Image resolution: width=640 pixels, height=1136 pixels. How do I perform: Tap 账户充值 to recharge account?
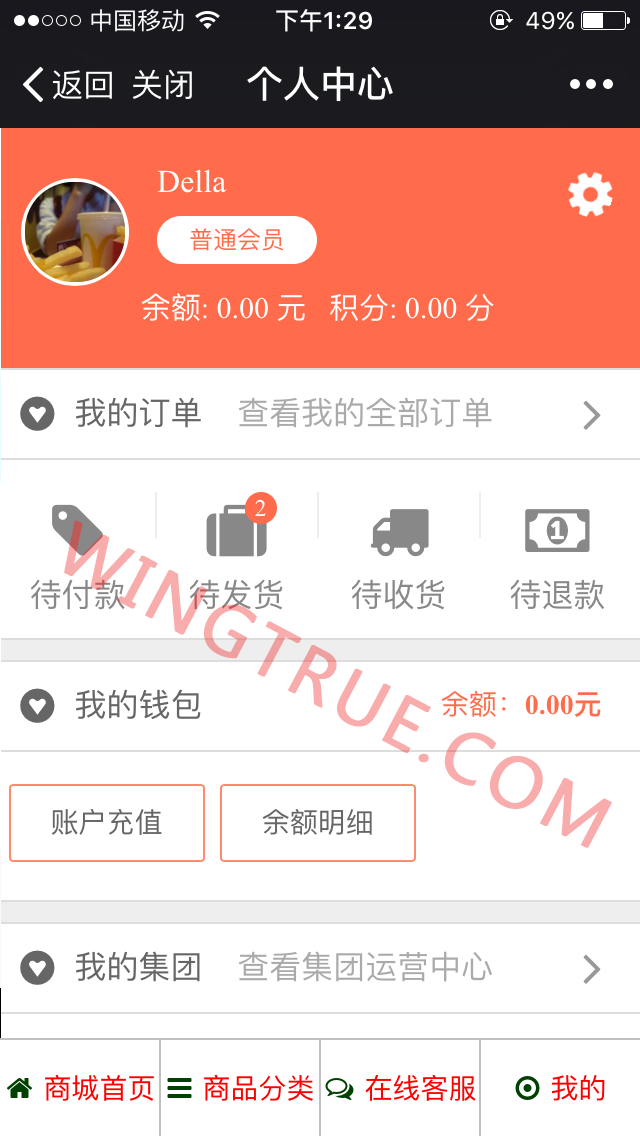(x=107, y=823)
